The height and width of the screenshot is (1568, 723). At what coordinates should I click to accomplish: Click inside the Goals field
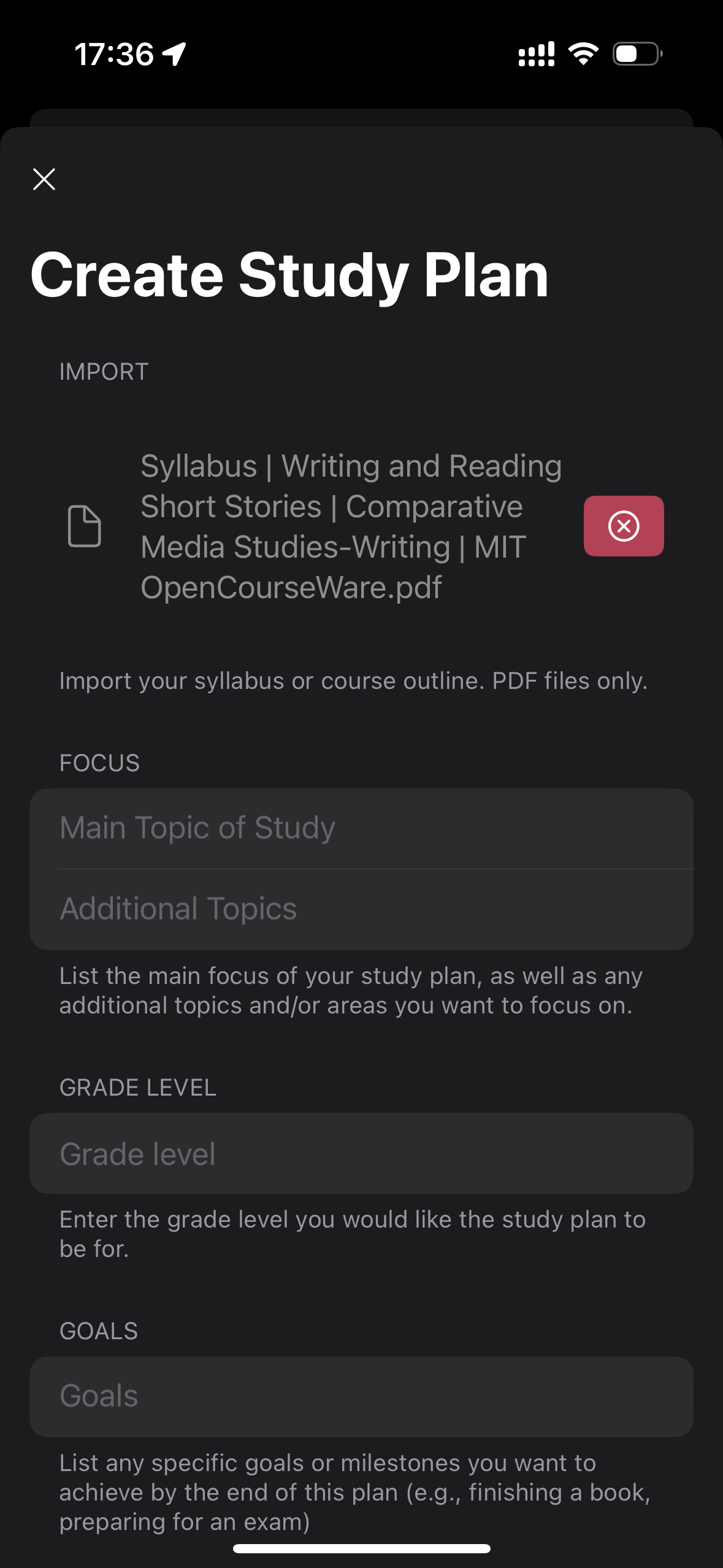[362, 1396]
